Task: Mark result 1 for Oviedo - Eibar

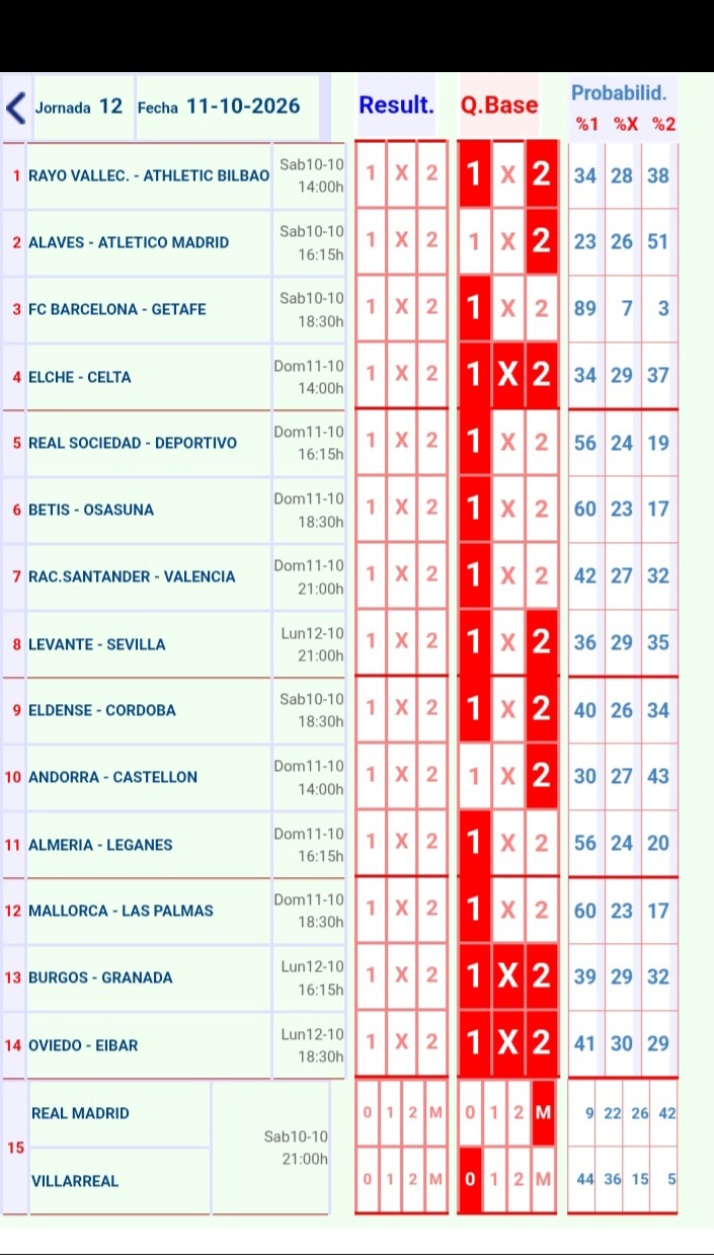Action: (x=371, y=1042)
